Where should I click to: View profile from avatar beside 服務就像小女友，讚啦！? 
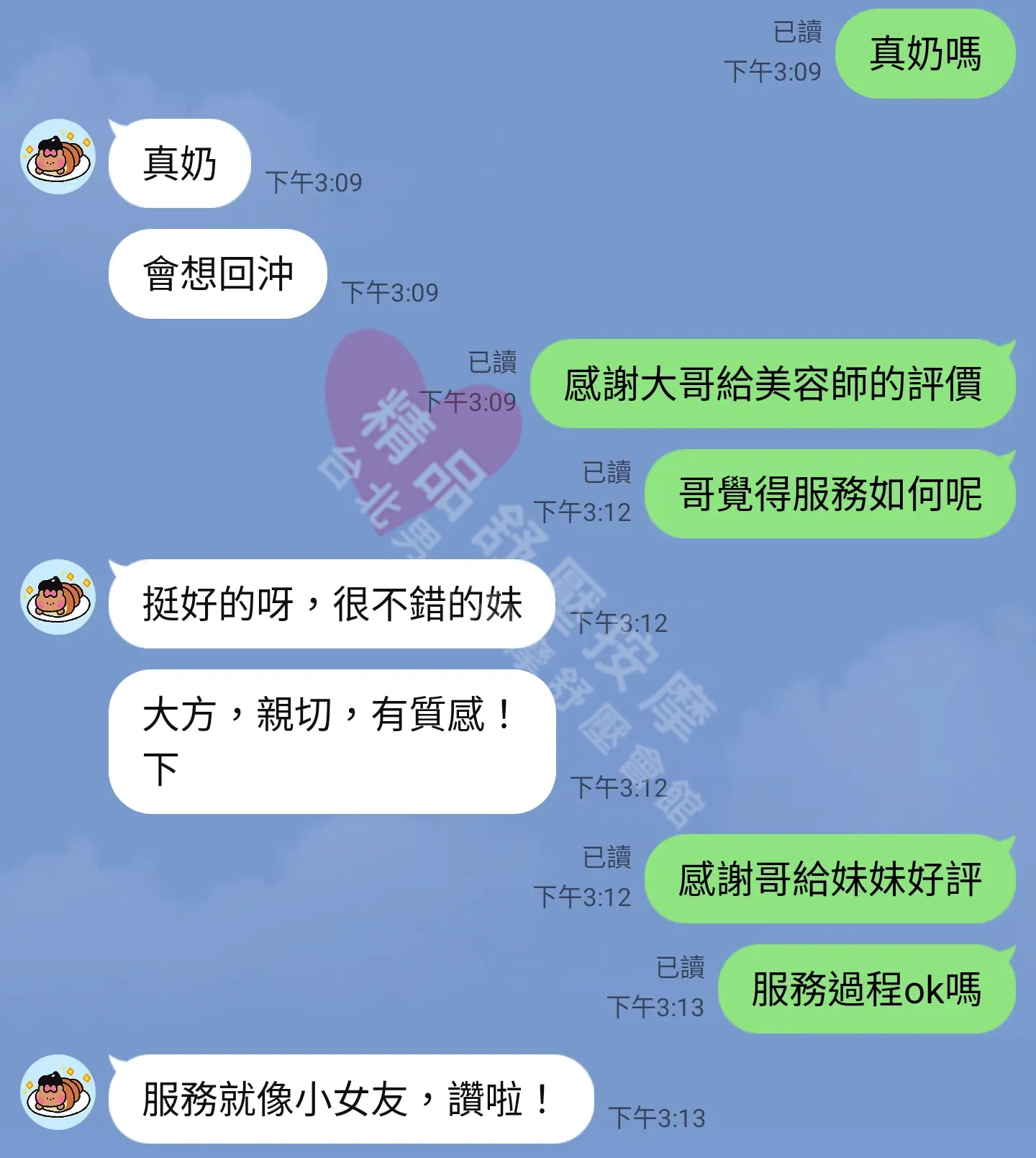(58, 1092)
